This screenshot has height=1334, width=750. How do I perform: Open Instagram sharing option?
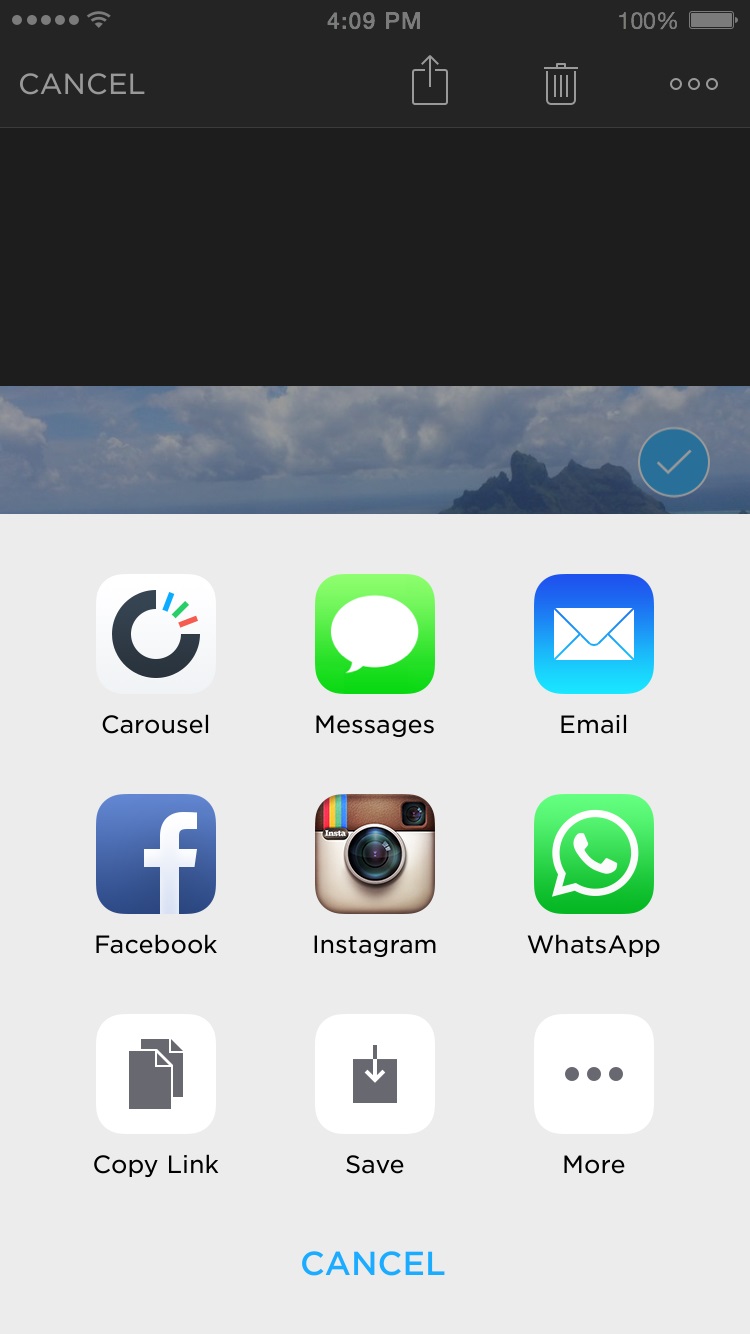pos(374,854)
